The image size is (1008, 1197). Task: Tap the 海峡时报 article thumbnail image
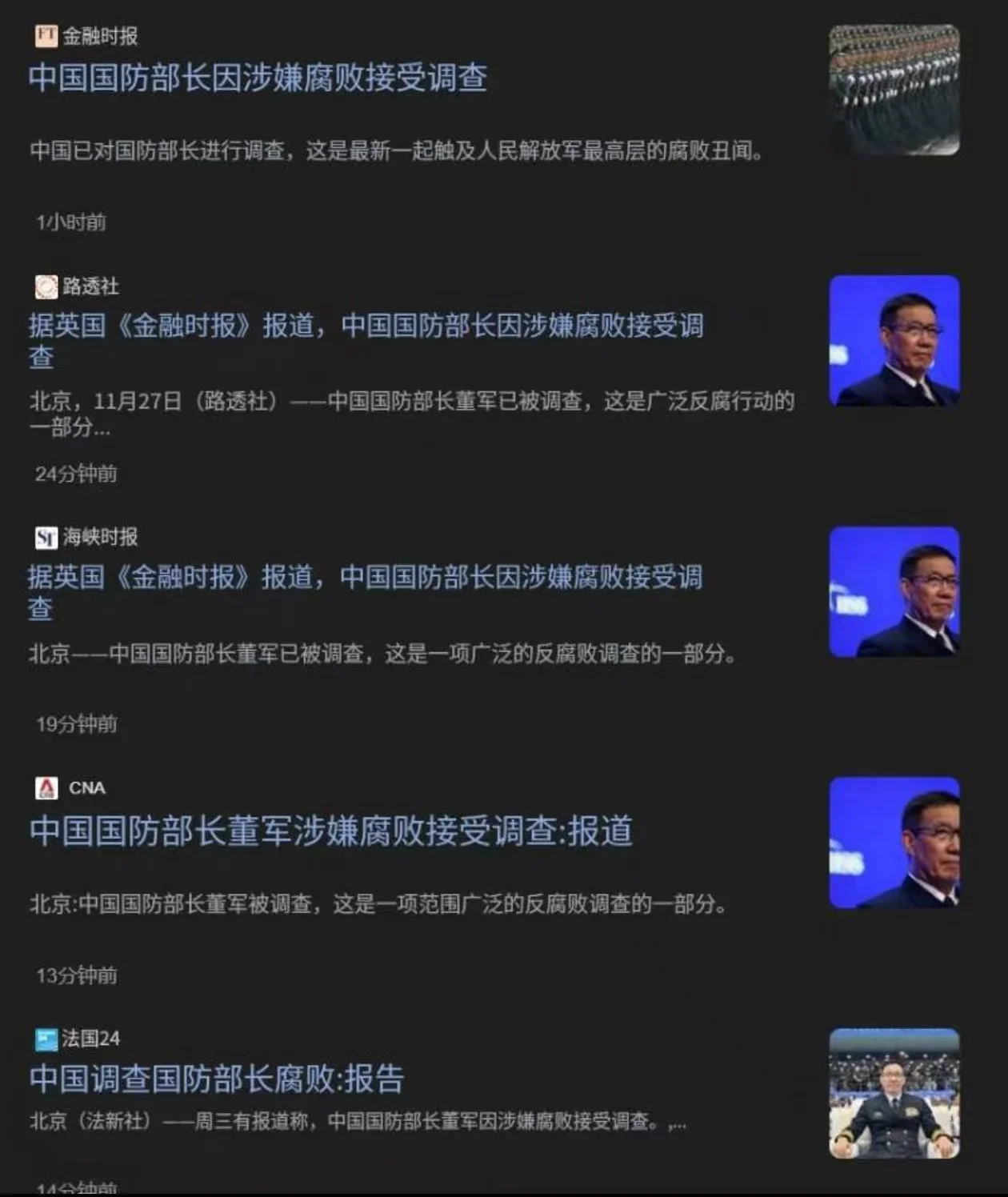point(894,592)
